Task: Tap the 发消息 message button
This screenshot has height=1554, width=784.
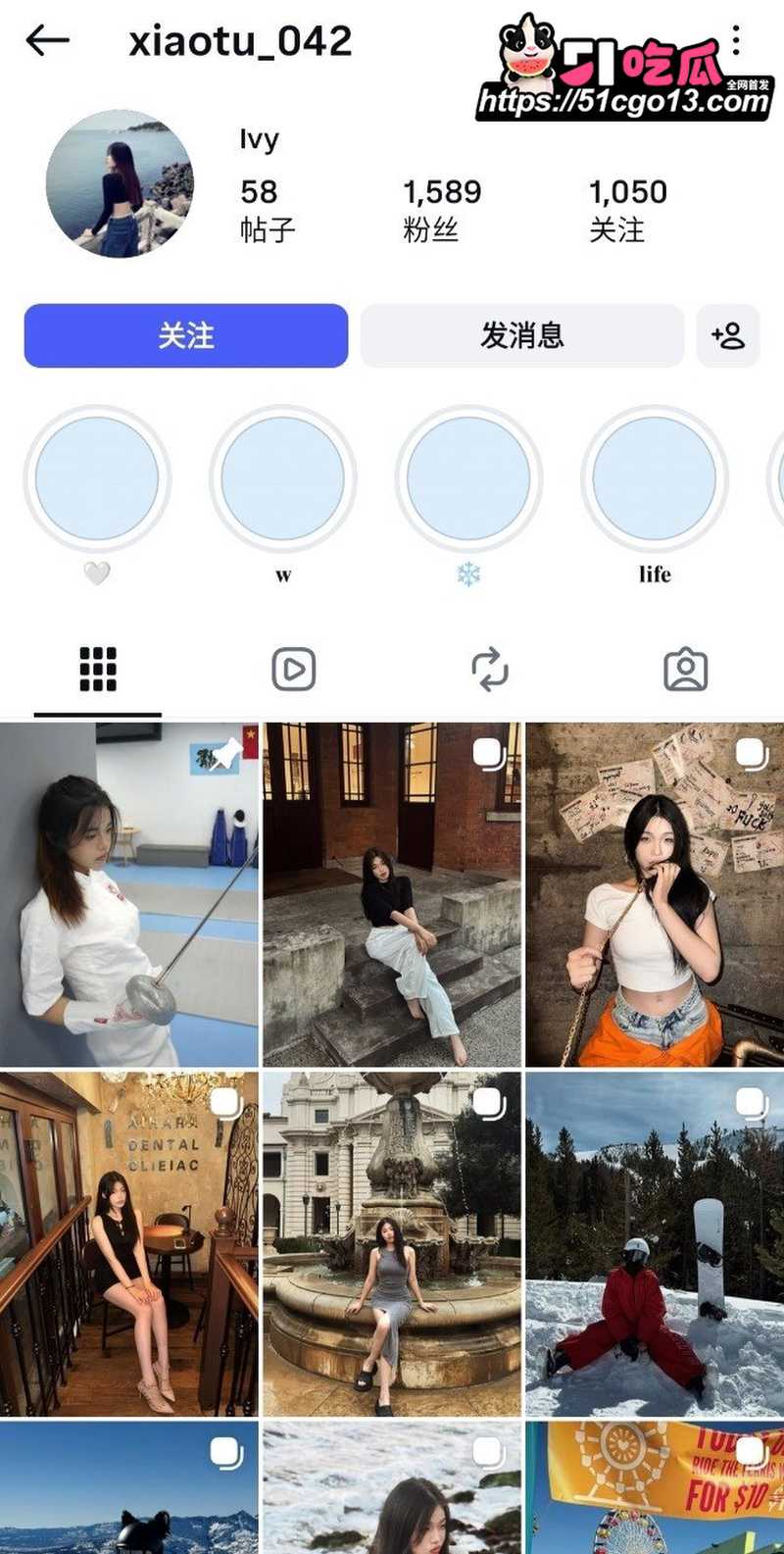Action: pyautogui.click(x=521, y=335)
